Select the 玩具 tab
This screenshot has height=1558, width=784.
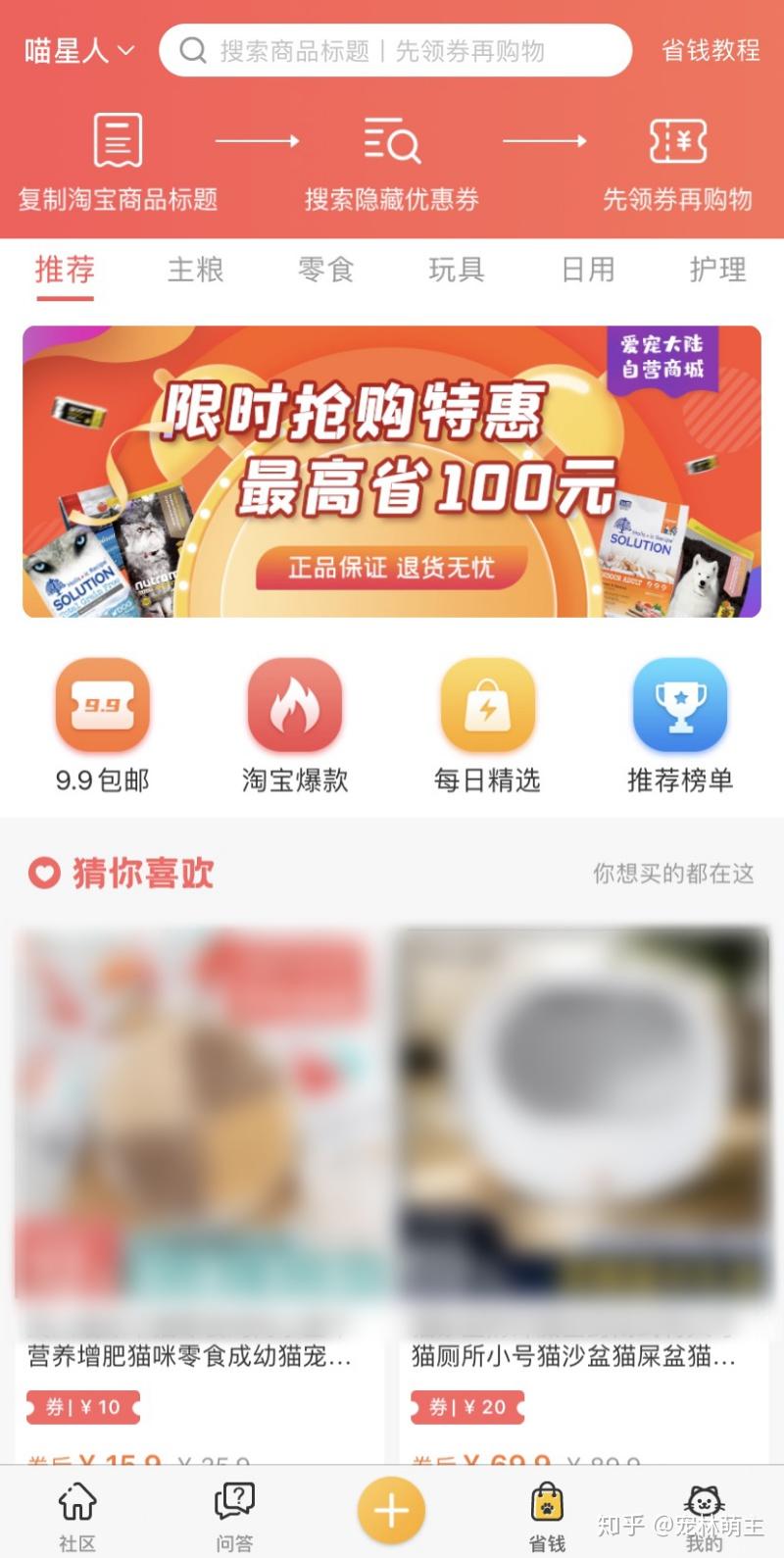[457, 270]
